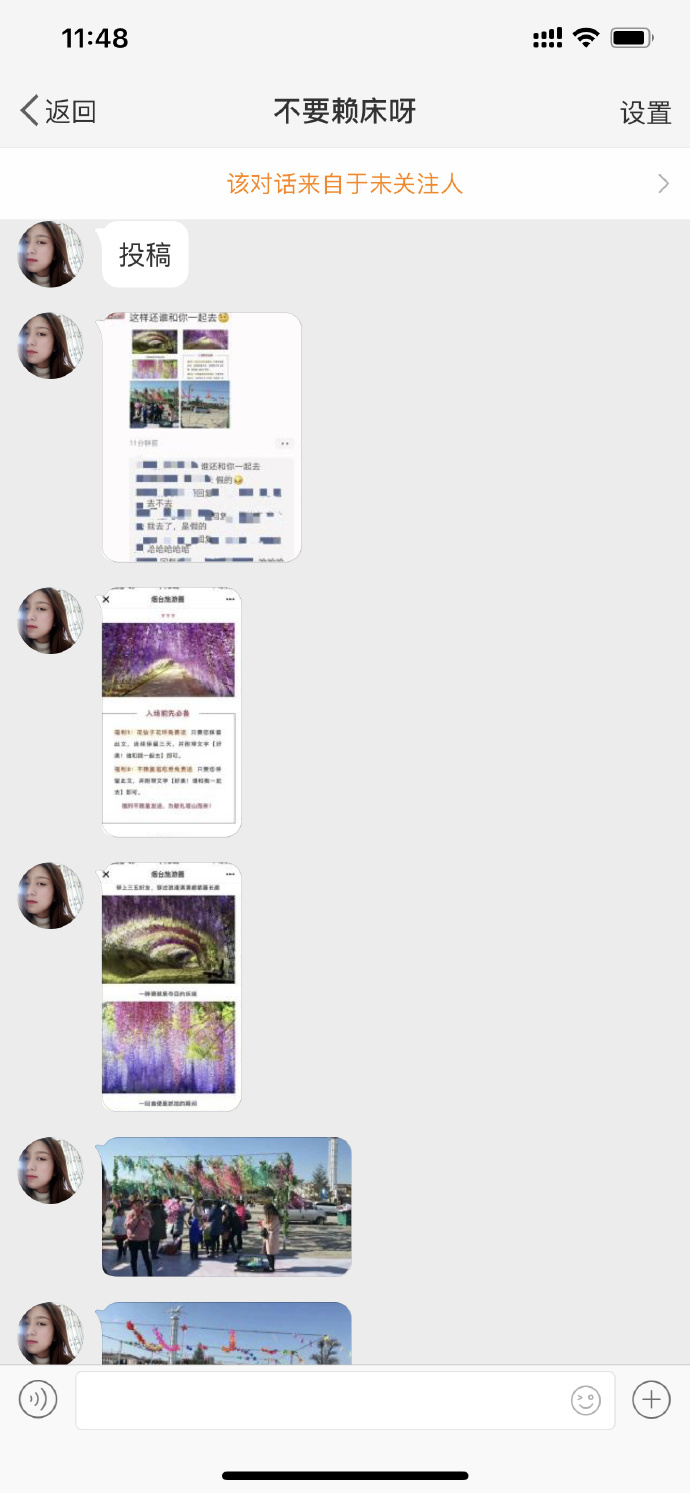This screenshot has height=1493, width=690.
Task: Open the partially visible blue sky photo
Action: click(227, 1334)
